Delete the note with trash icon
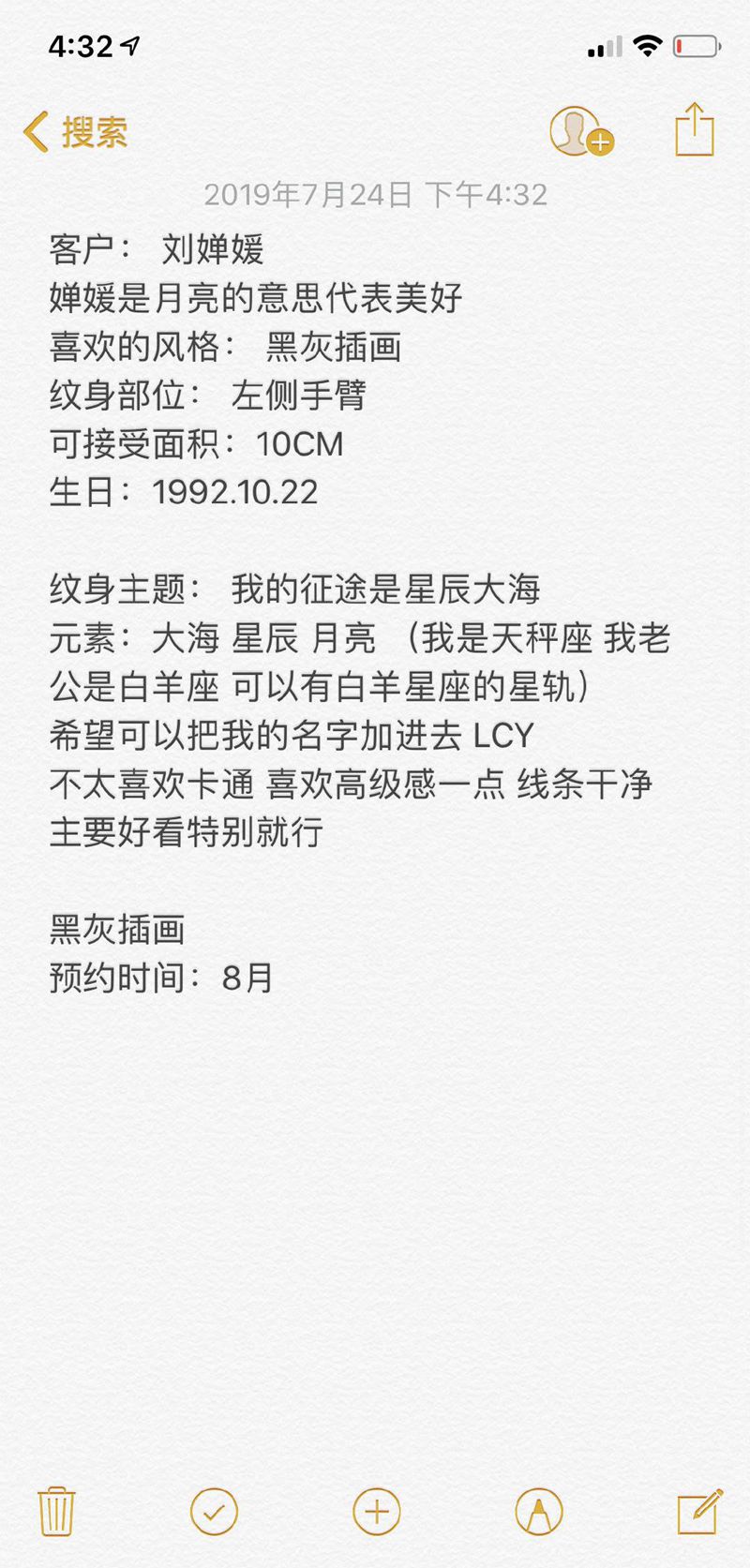 (56, 1511)
